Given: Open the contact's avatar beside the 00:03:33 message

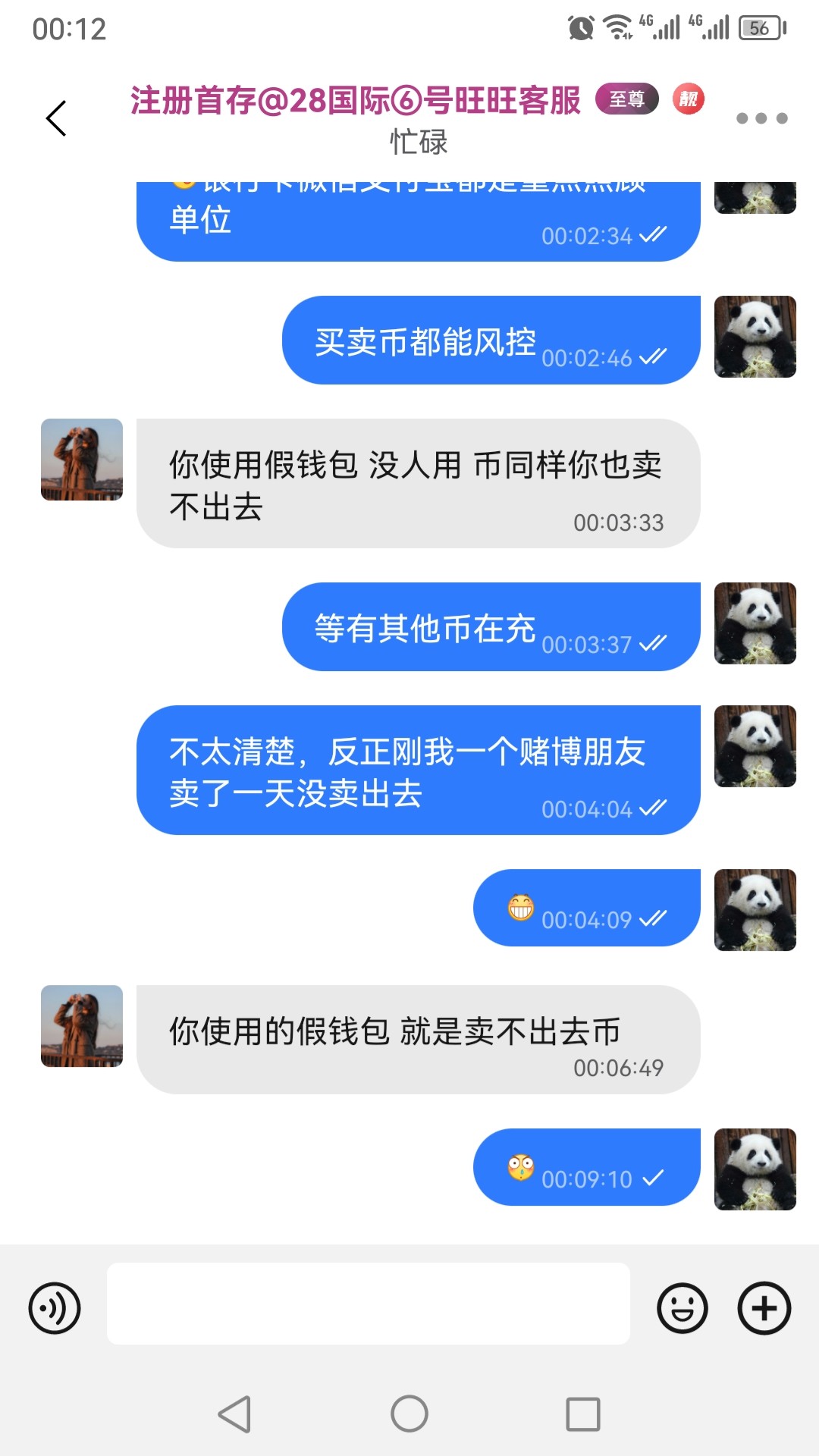Looking at the screenshot, I should click(82, 460).
